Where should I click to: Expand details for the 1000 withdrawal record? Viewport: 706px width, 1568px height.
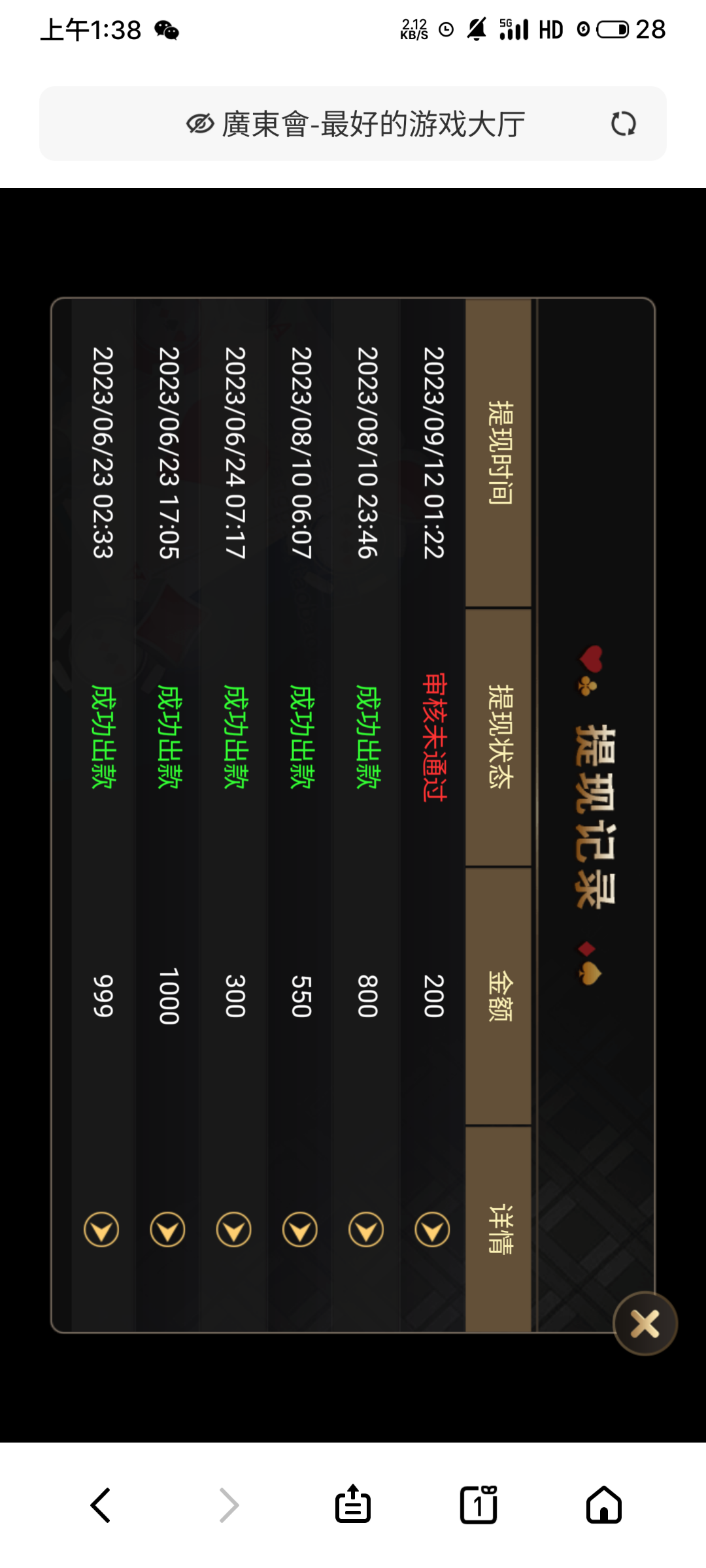pyautogui.click(x=167, y=1228)
